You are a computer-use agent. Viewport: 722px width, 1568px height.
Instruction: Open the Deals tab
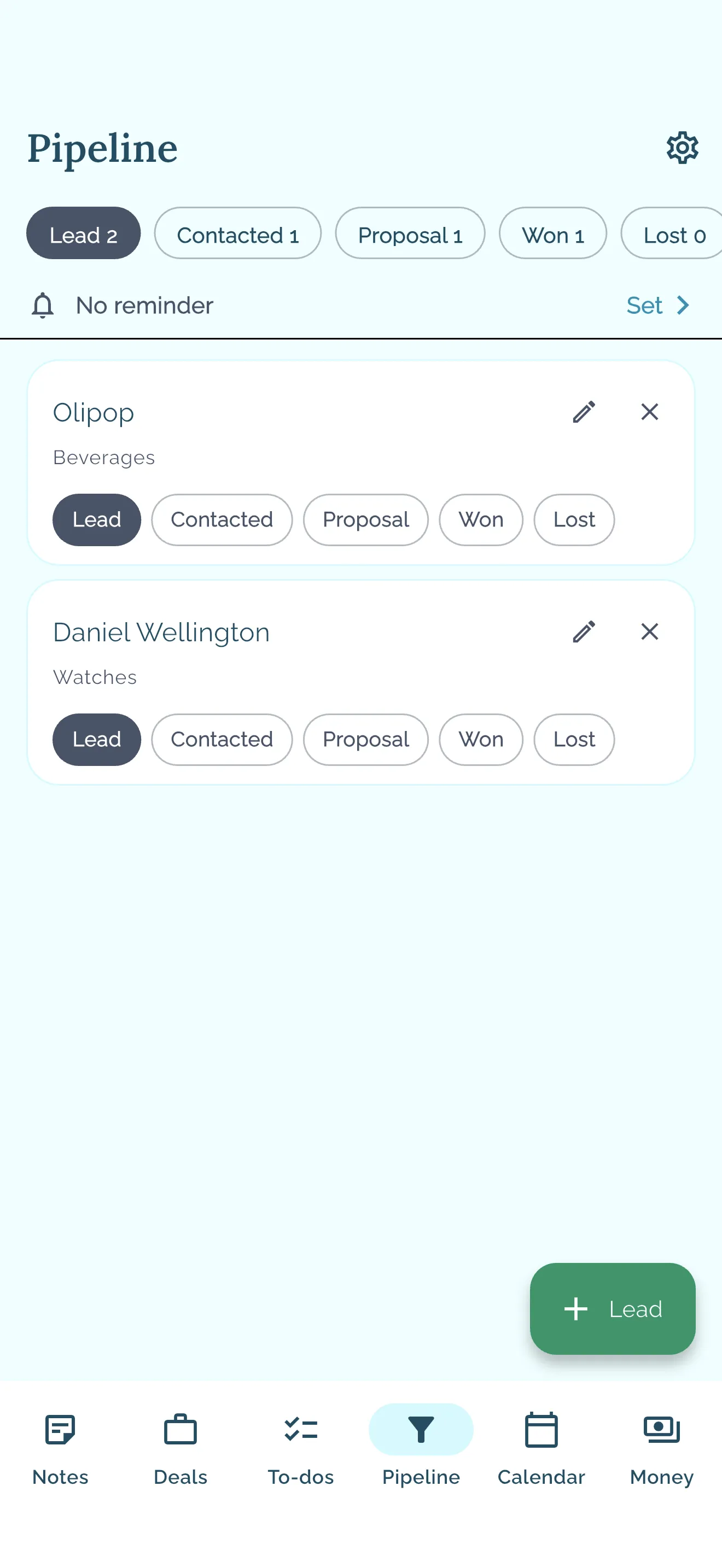click(x=181, y=1449)
